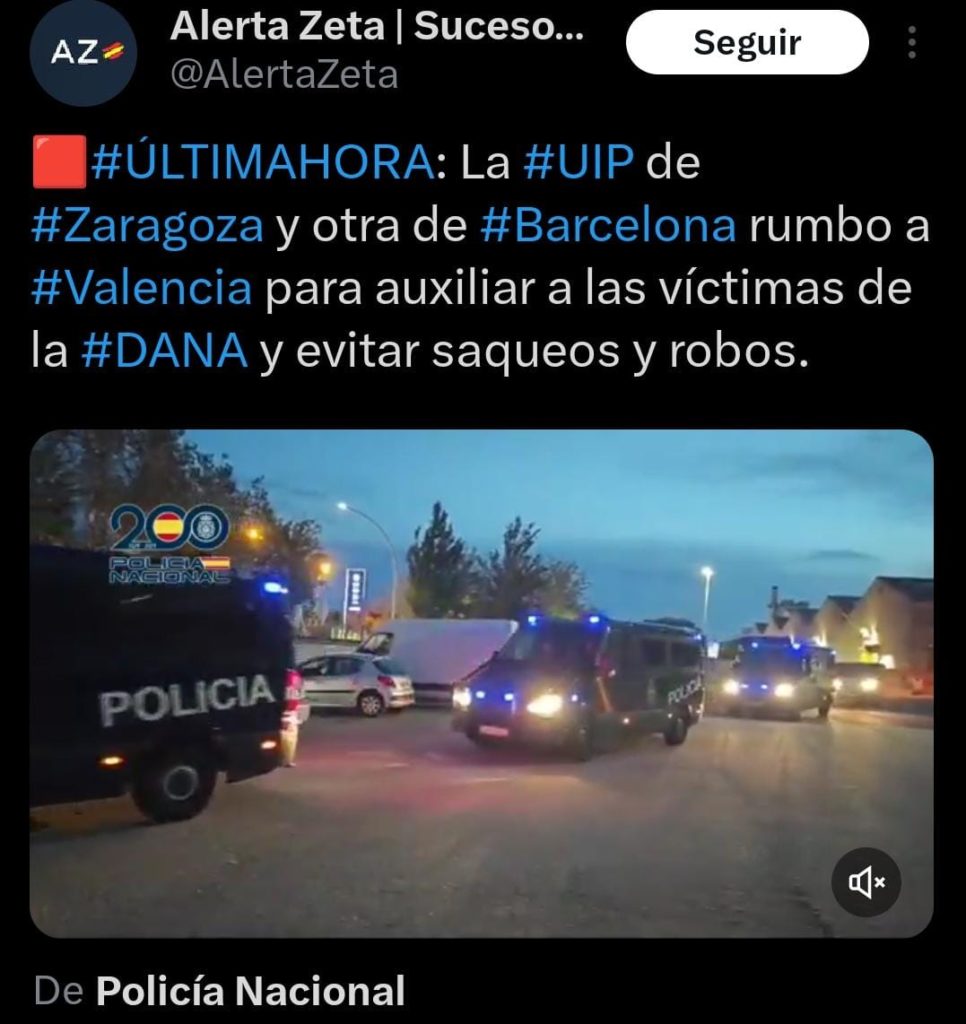Play the Policía Nacional video

pos(481,683)
